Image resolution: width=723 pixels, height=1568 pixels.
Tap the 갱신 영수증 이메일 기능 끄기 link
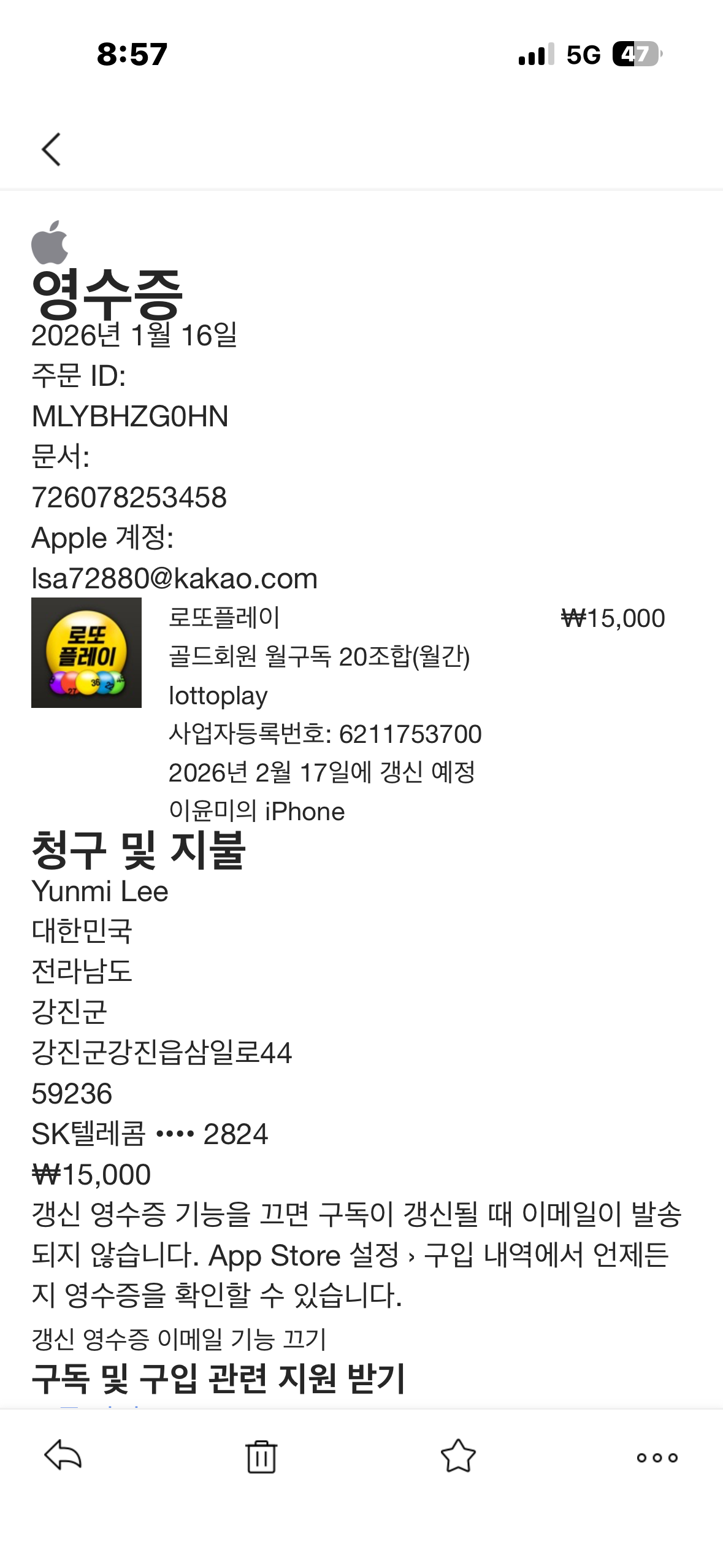[x=178, y=1339]
